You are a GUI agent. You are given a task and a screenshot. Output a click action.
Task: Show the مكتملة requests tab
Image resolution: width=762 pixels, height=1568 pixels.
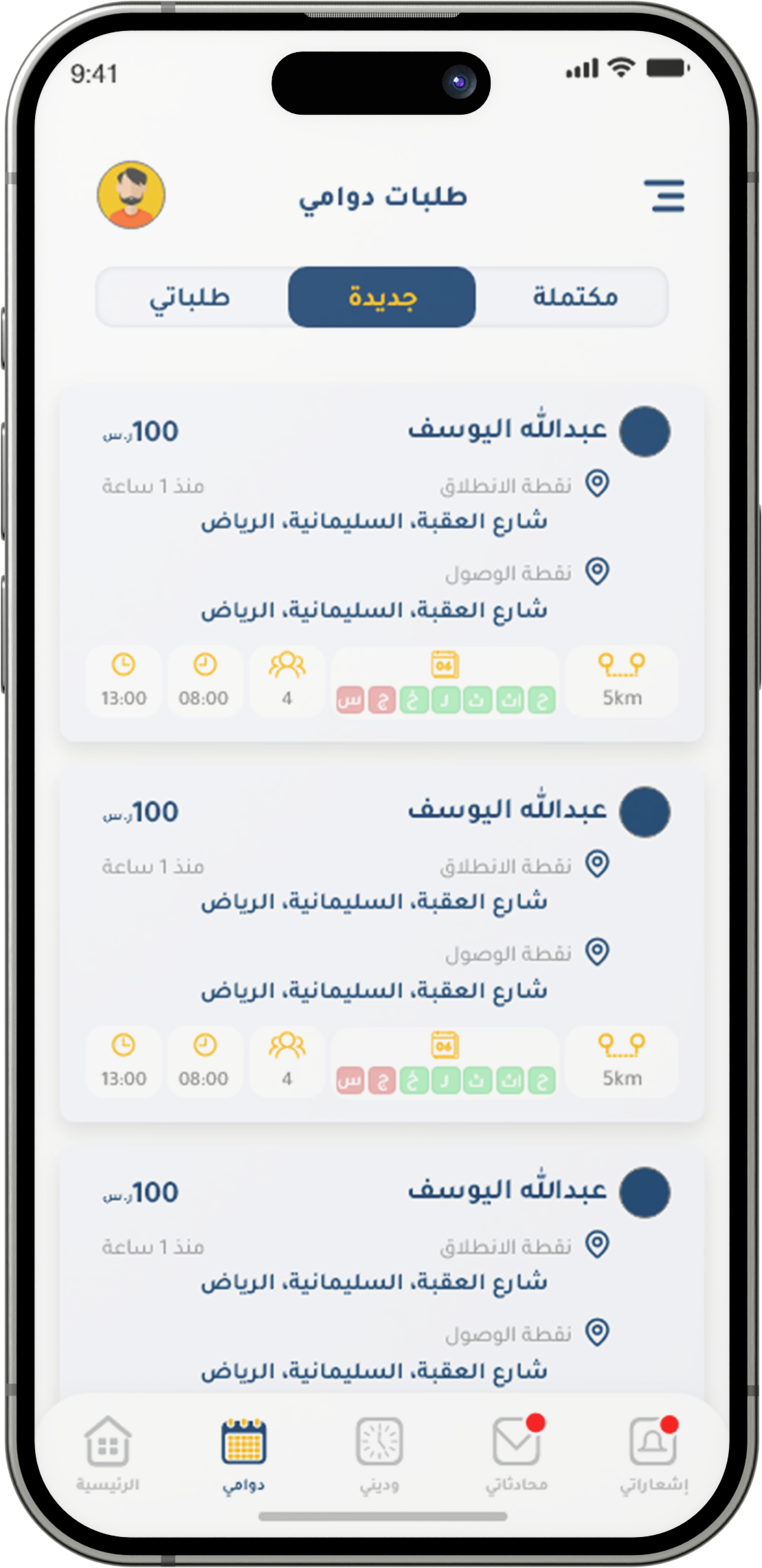pyautogui.click(x=575, y=297)
